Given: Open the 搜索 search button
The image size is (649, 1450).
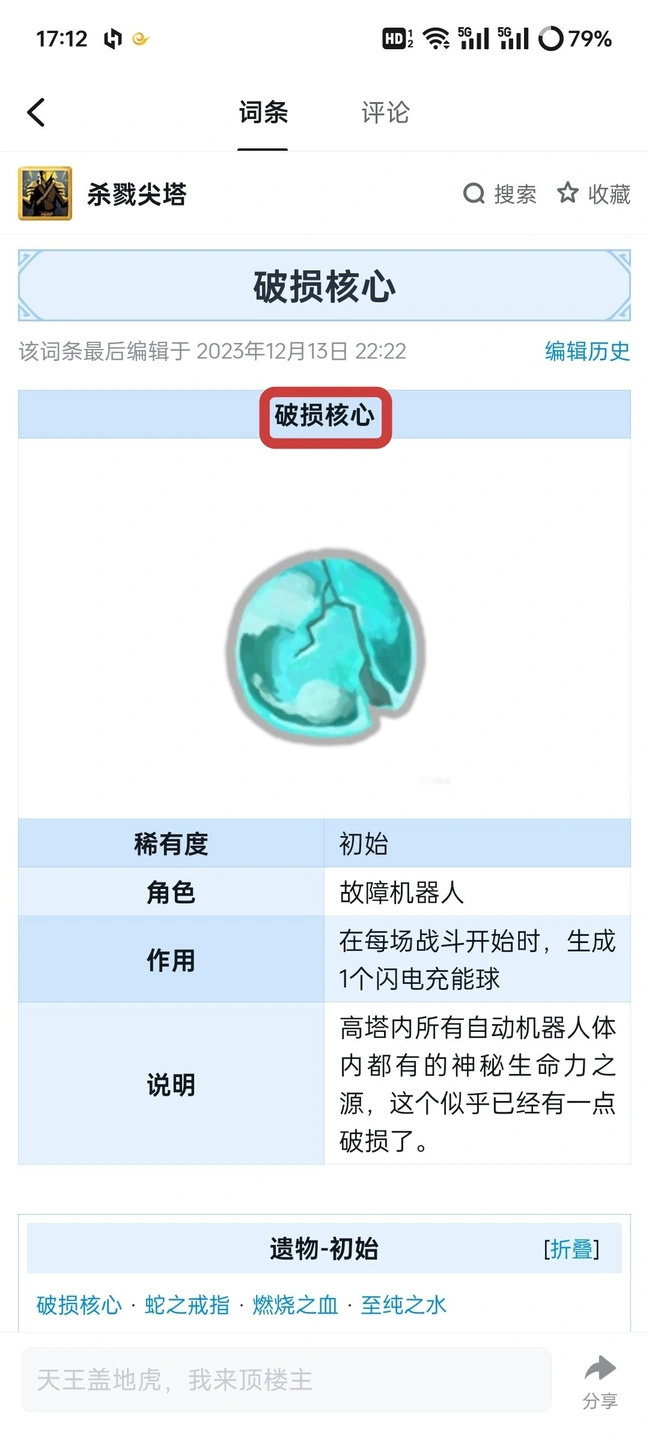Looking at the screenshot, I should pyautogui.click(x=500, y=194).
